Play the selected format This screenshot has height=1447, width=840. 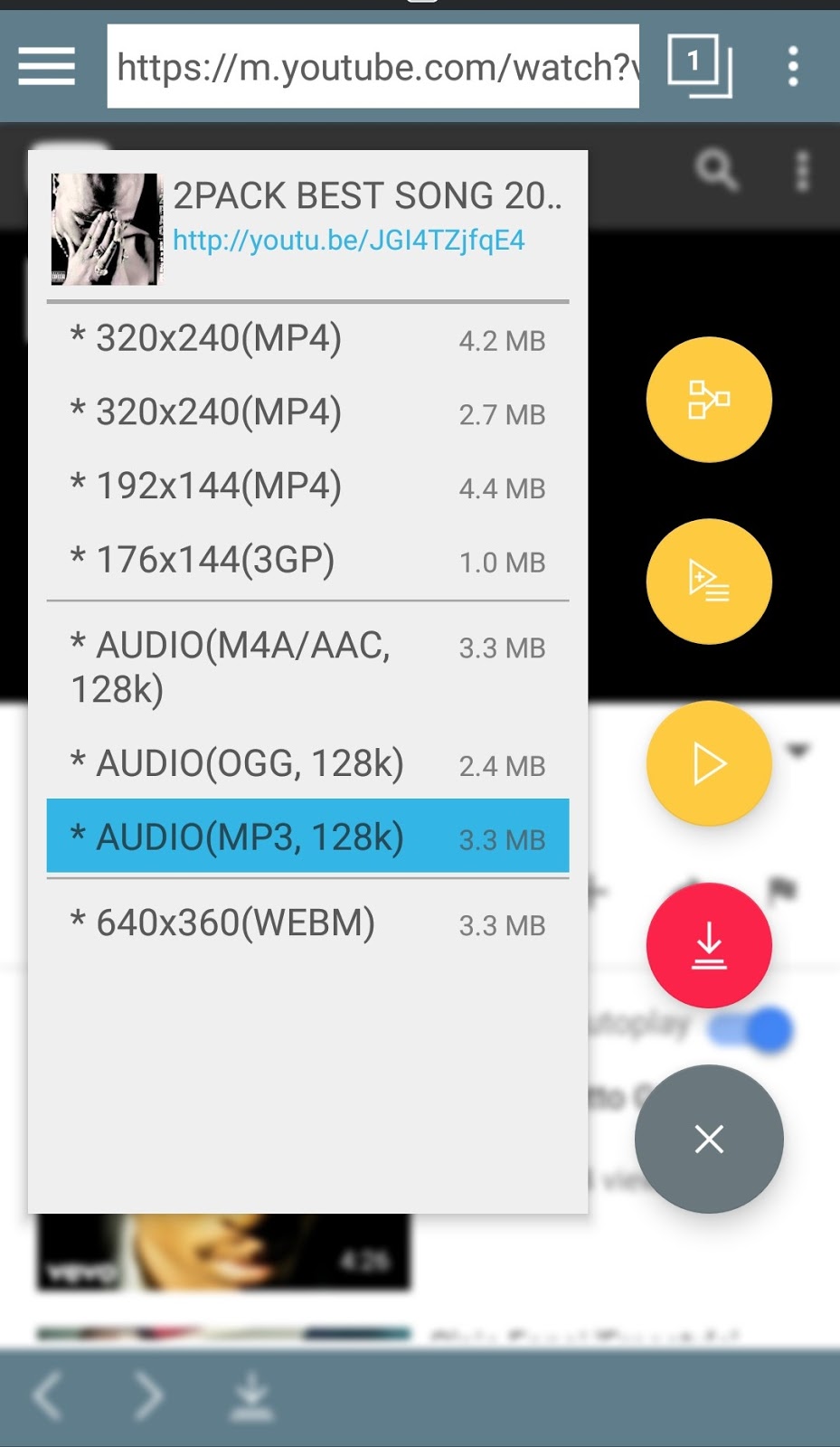709,763
